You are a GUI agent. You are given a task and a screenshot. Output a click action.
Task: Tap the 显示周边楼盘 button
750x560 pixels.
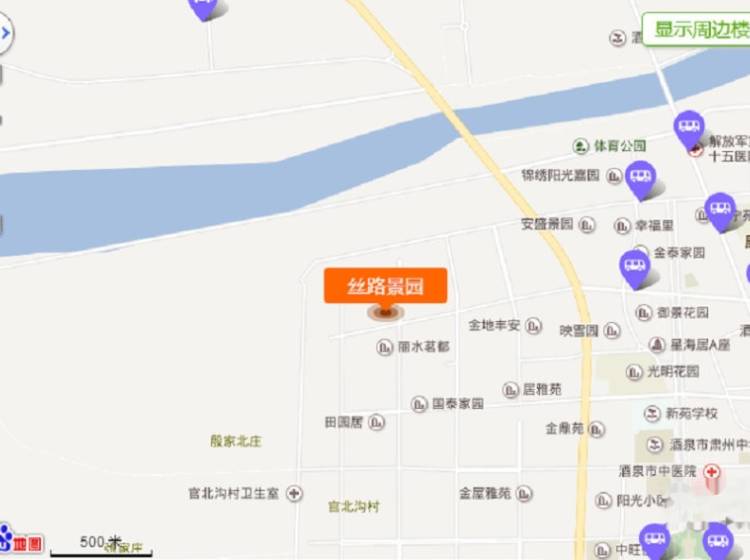click(x=697, y=30)
